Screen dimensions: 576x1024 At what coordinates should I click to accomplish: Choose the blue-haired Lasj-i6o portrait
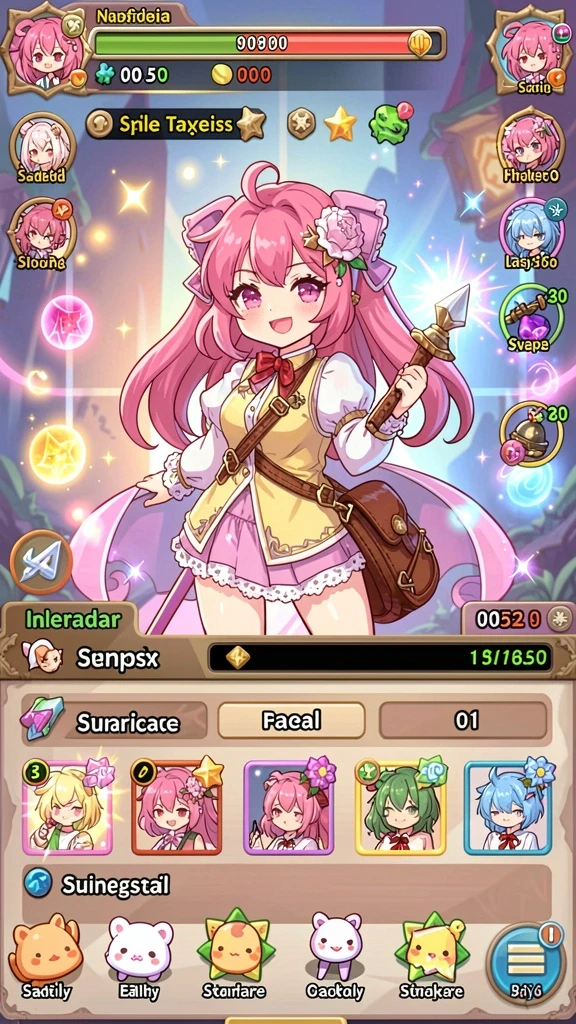tap(531, 233)
